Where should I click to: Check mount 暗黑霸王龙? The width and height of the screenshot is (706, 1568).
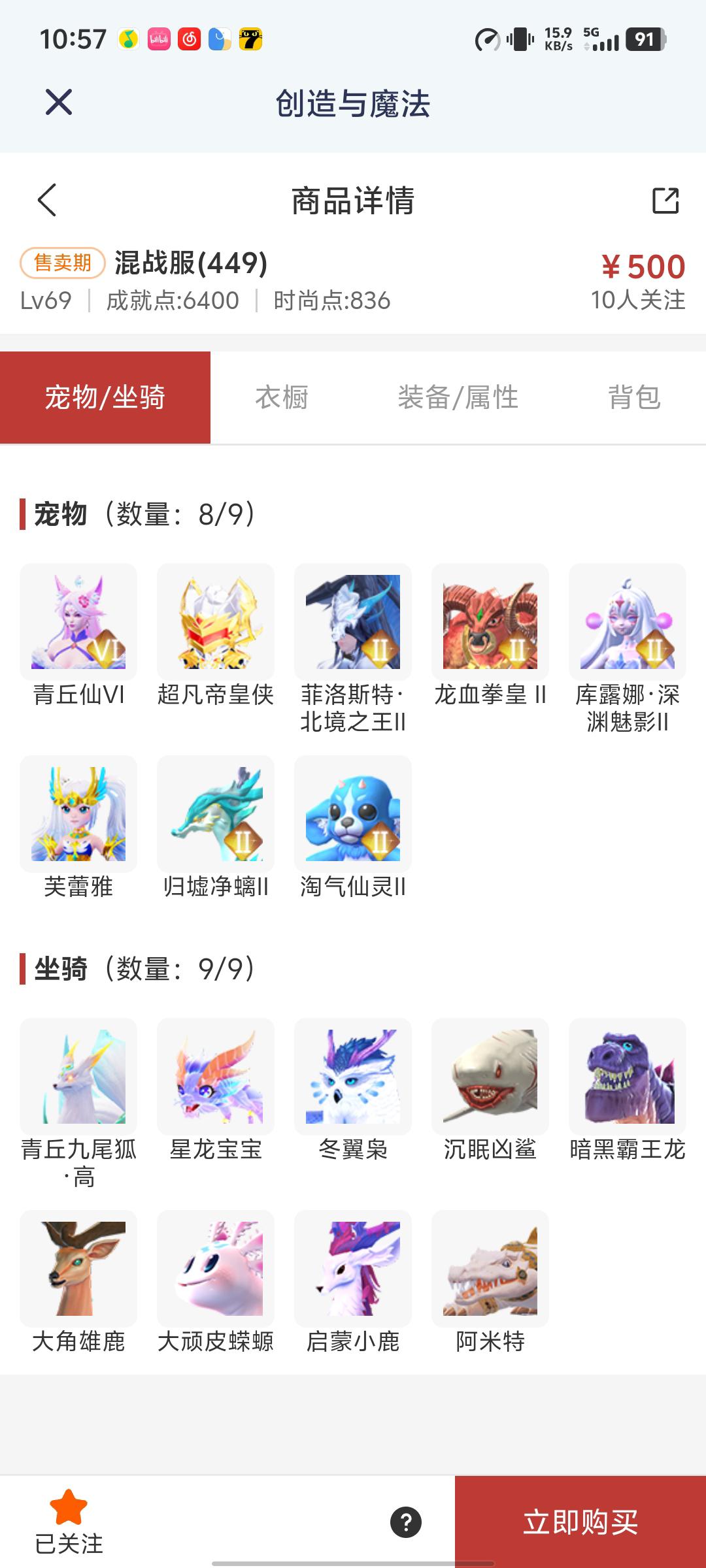click(x=628, y=1077)
